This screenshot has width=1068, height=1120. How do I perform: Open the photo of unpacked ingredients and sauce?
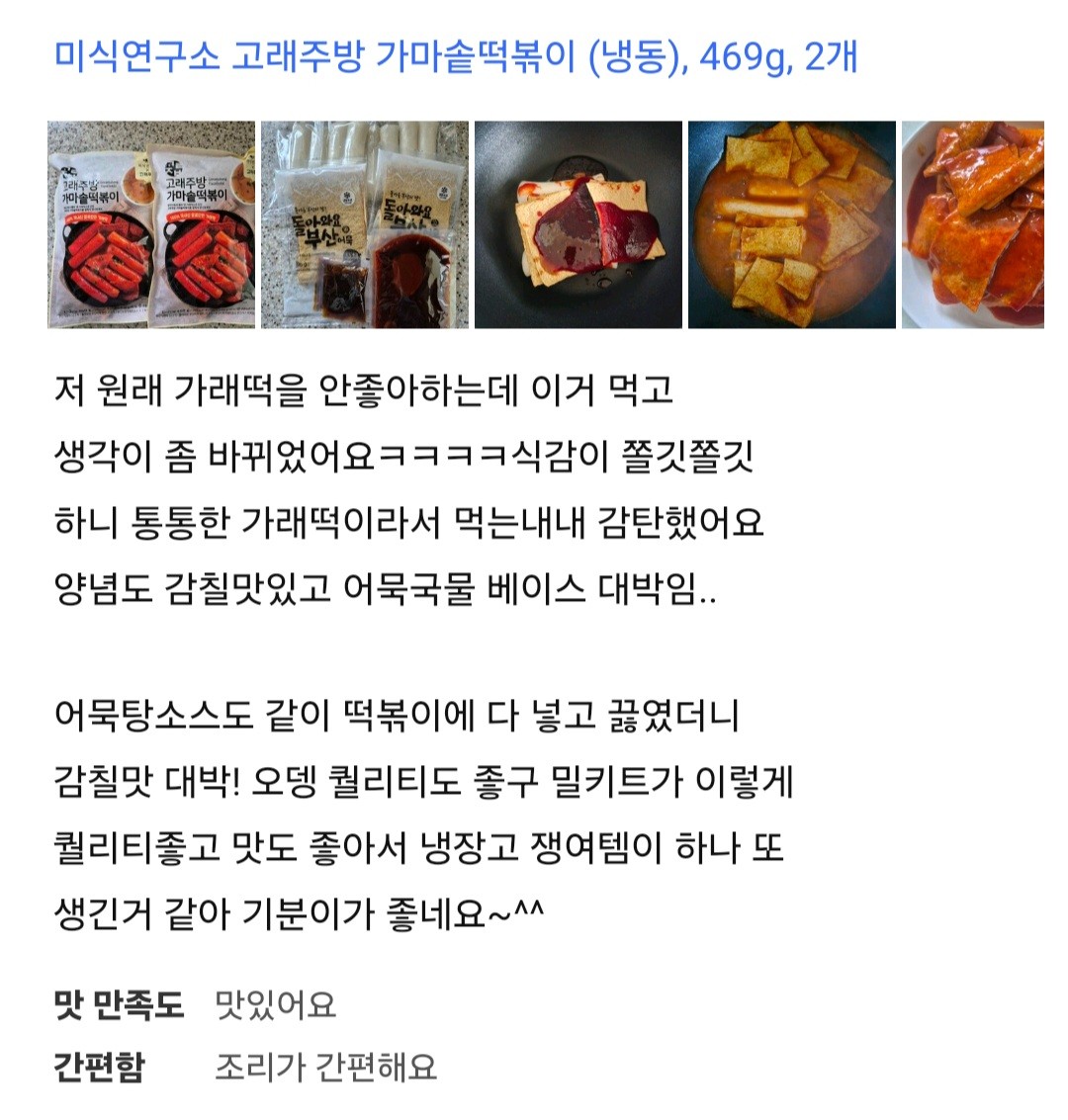[x=364, y=225]
